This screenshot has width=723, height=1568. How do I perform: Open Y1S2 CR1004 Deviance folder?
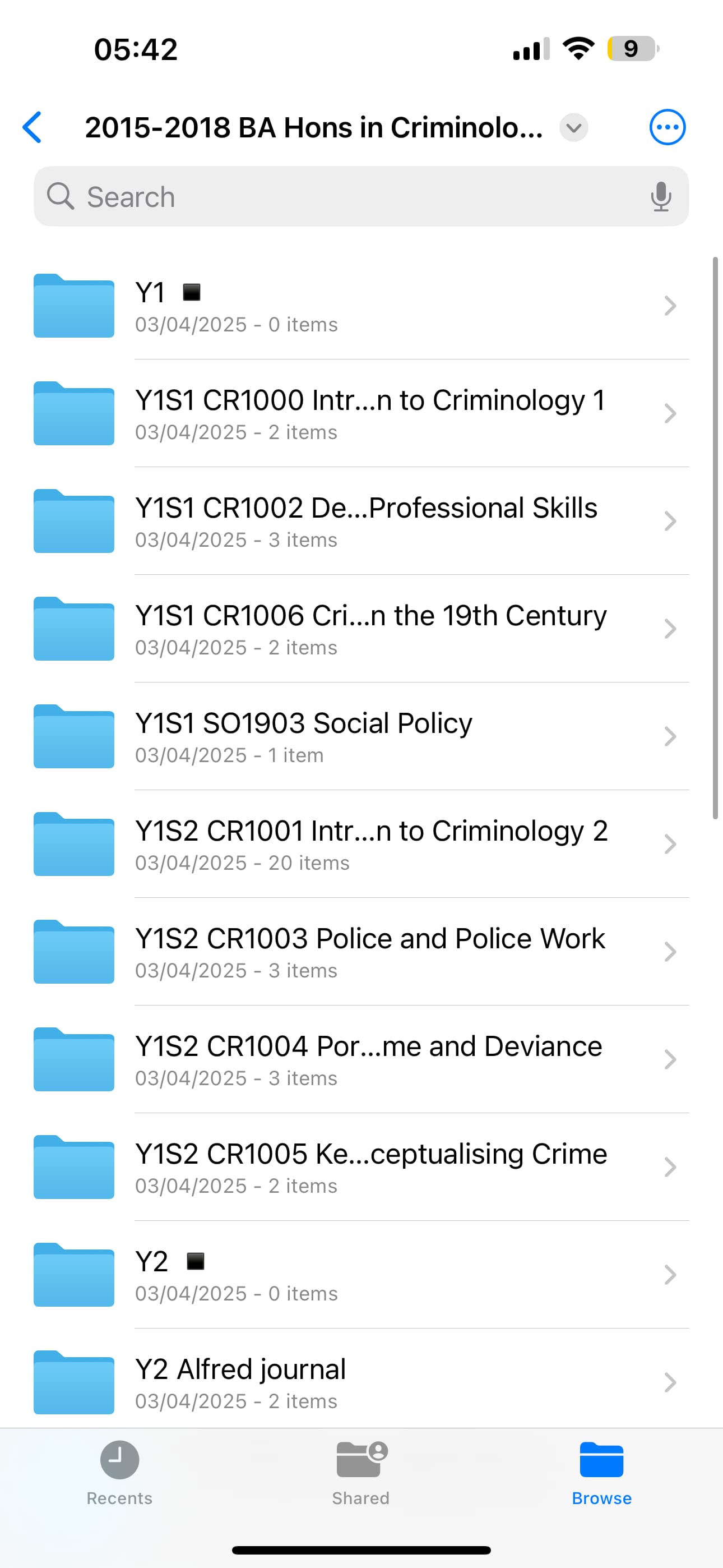(361, 1060)
